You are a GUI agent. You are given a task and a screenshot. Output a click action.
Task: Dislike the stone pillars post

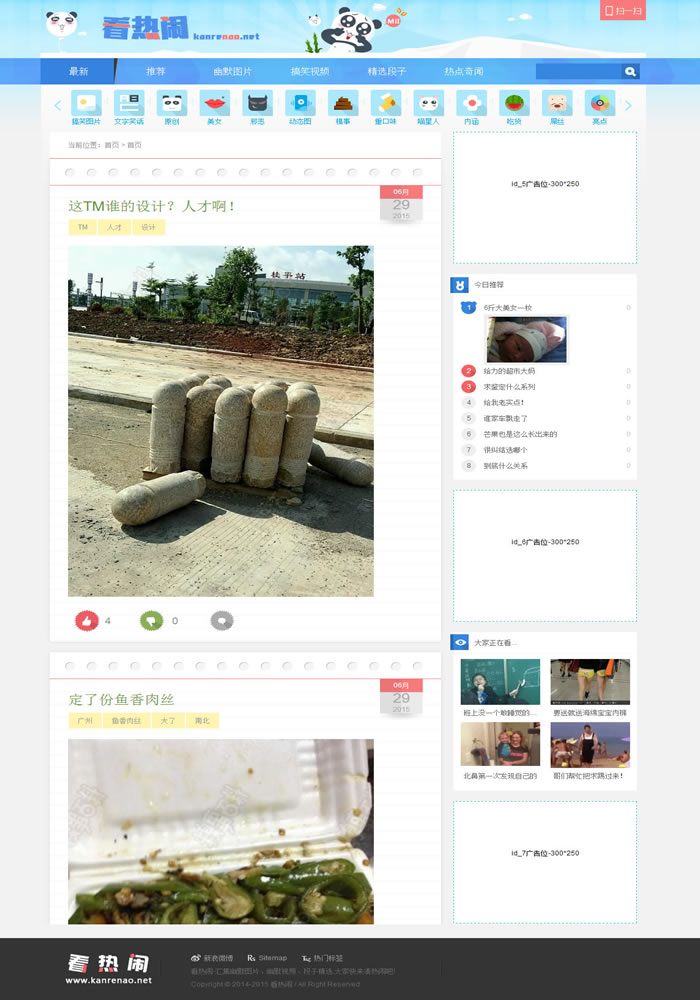[151, 621]
